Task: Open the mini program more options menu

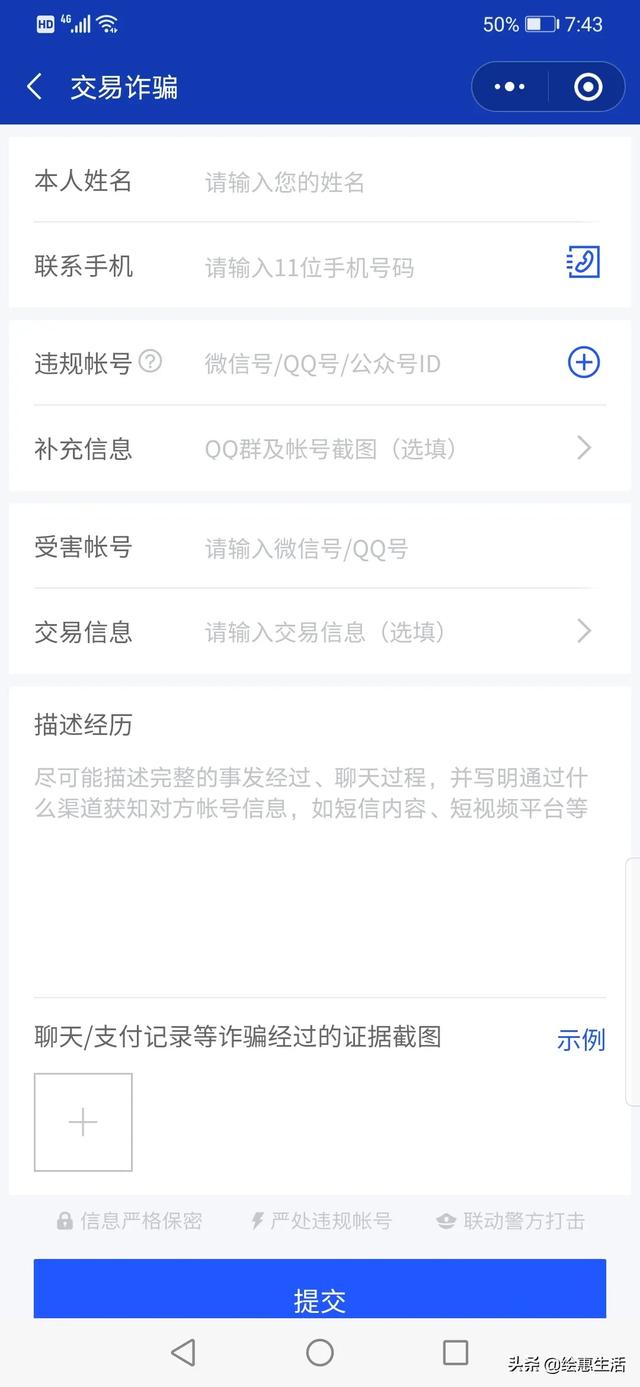Action: click(x=510, y=87)
